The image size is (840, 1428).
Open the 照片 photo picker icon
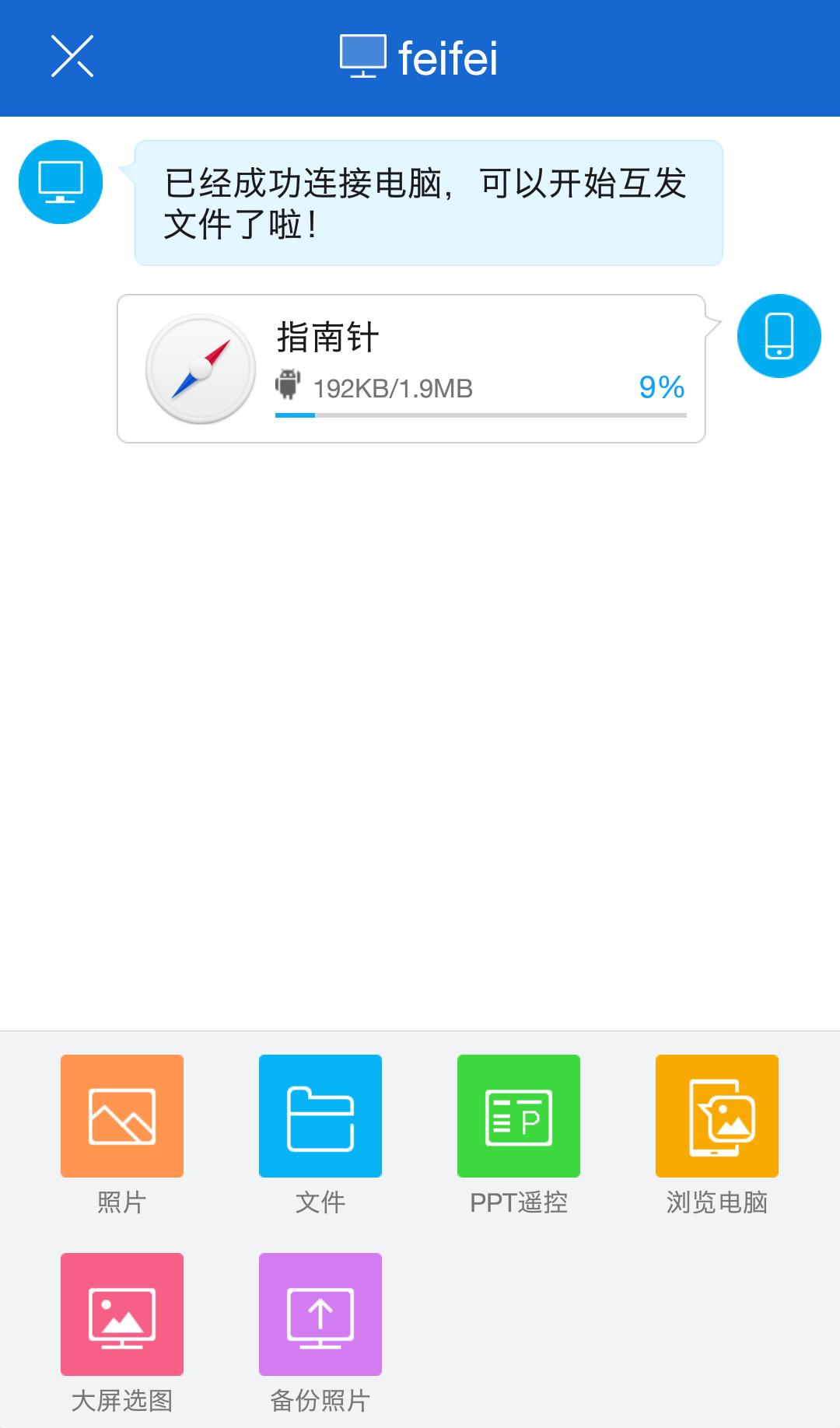(121, 1117)
